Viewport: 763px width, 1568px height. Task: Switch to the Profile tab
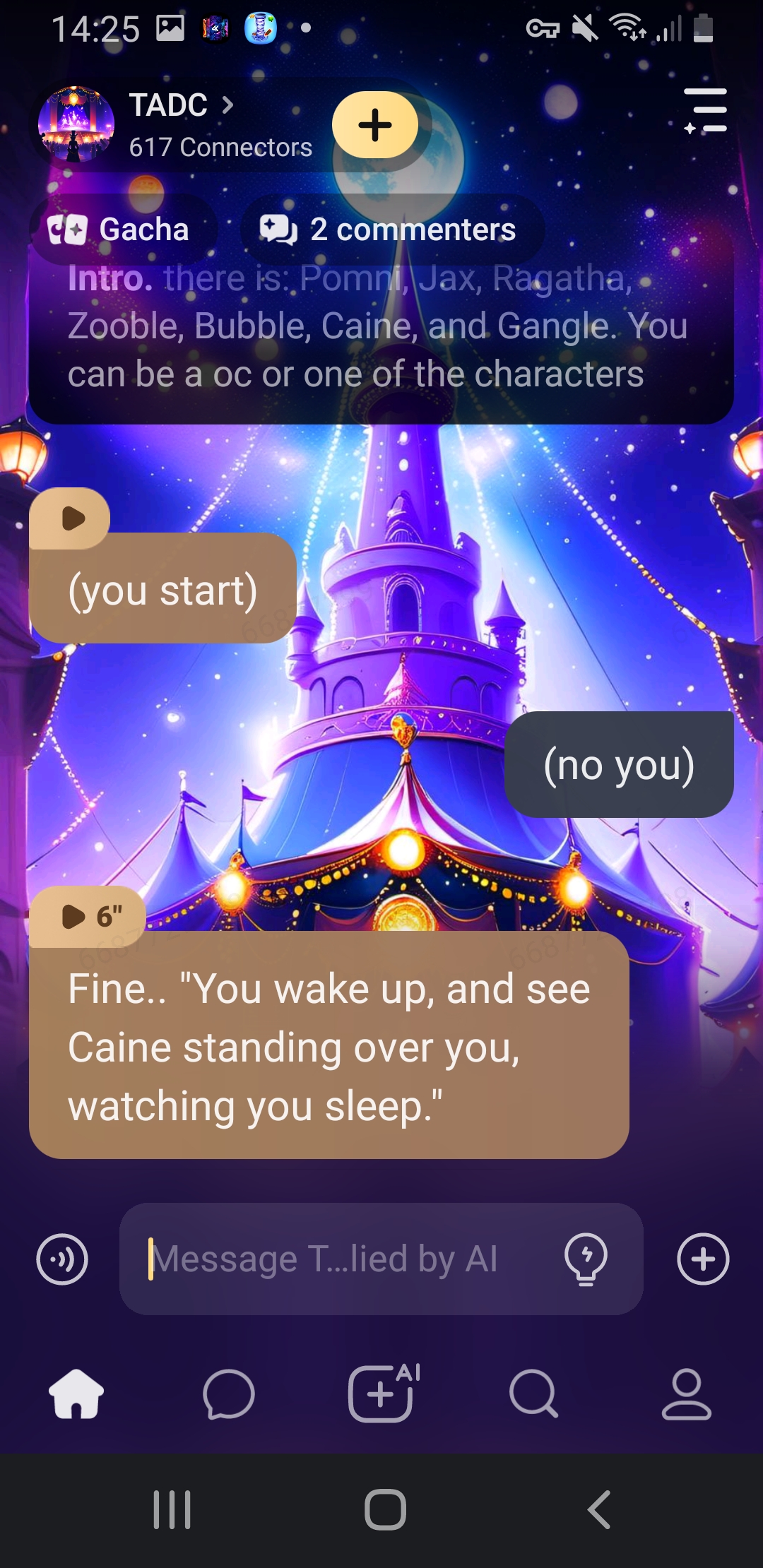click(x=686, y=1394)
